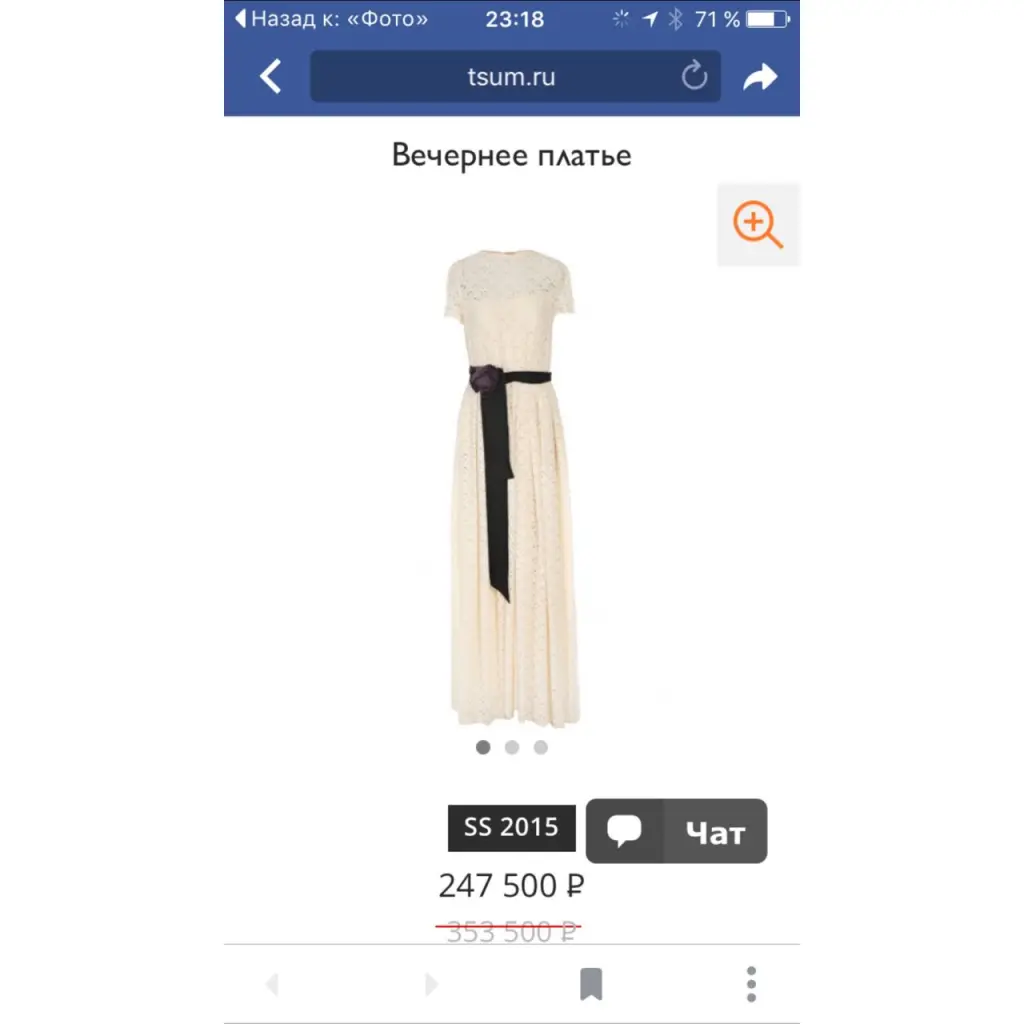Share this page
Image resolution: width=1024 pixels, height=1024 pixels.
click(x=760, y=77)
